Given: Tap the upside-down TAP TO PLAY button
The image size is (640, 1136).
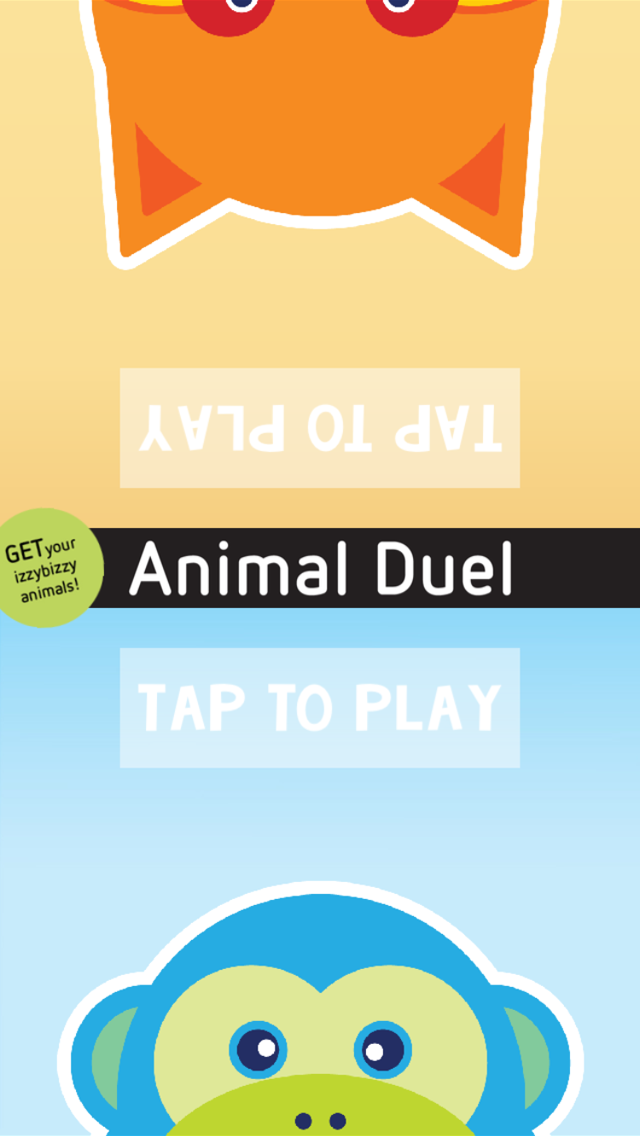Looking at the screenshot, I should tap(320, 427).
